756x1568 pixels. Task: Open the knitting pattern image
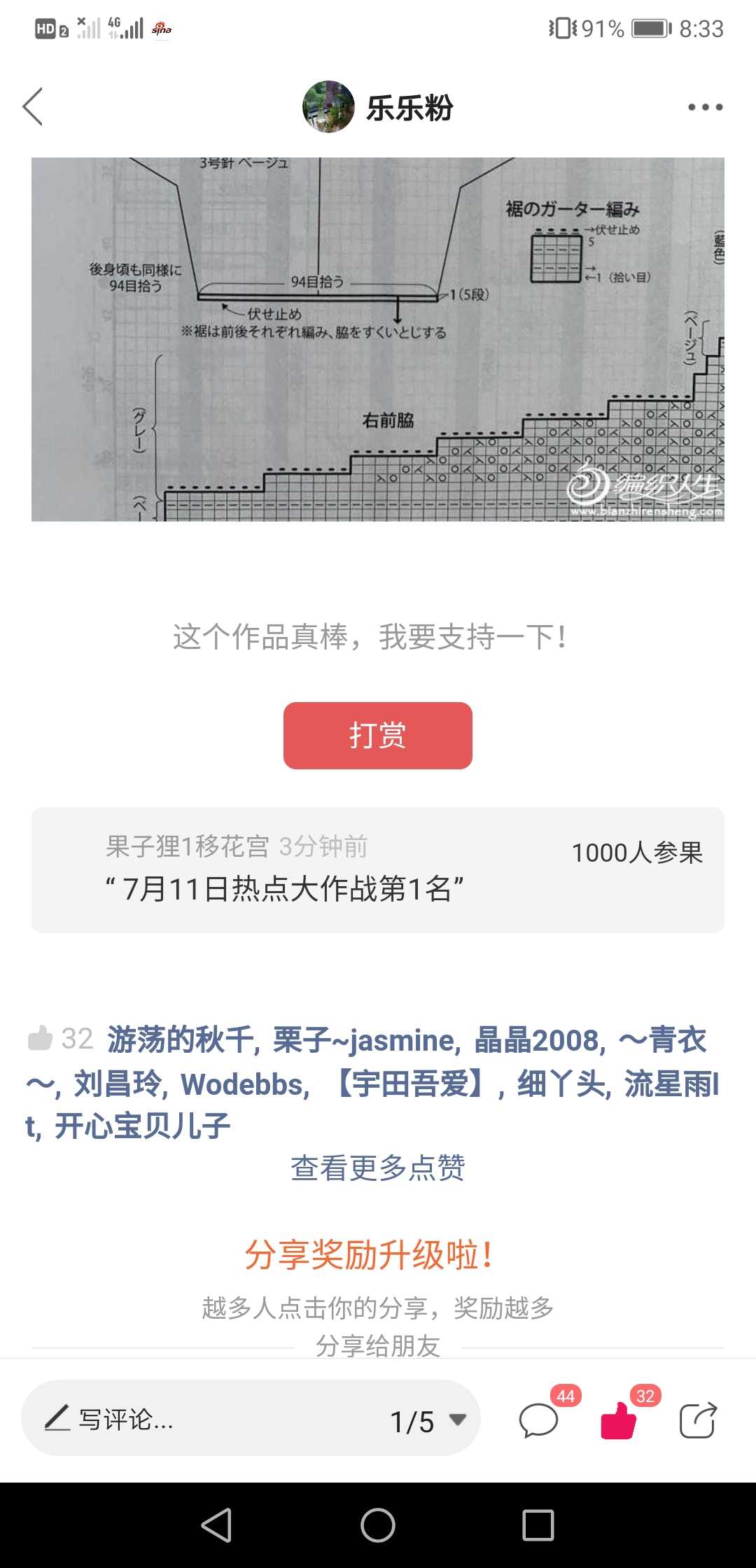click(x=378, y=339)
